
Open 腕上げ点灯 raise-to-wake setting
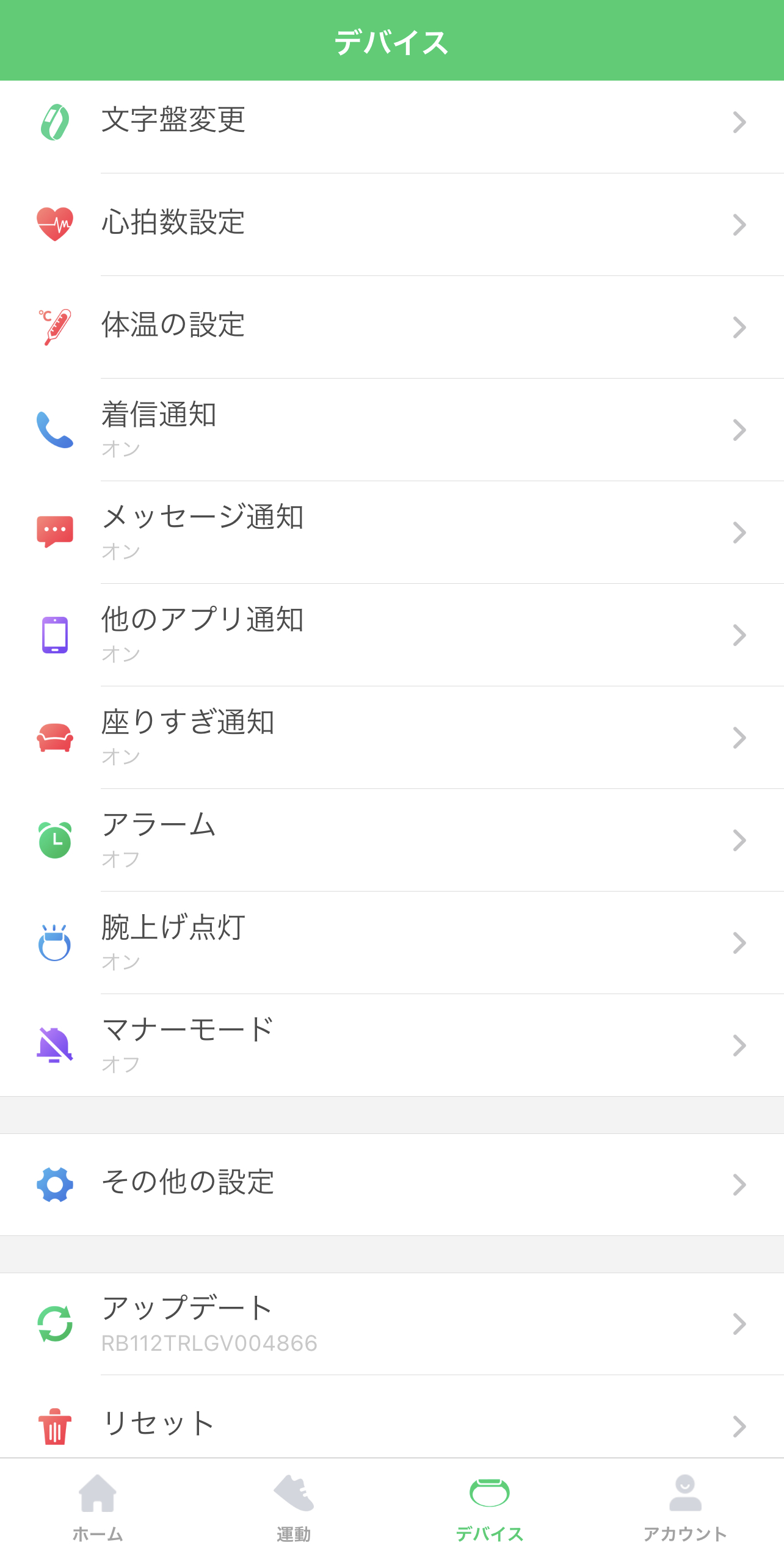[x=392, y=943]
